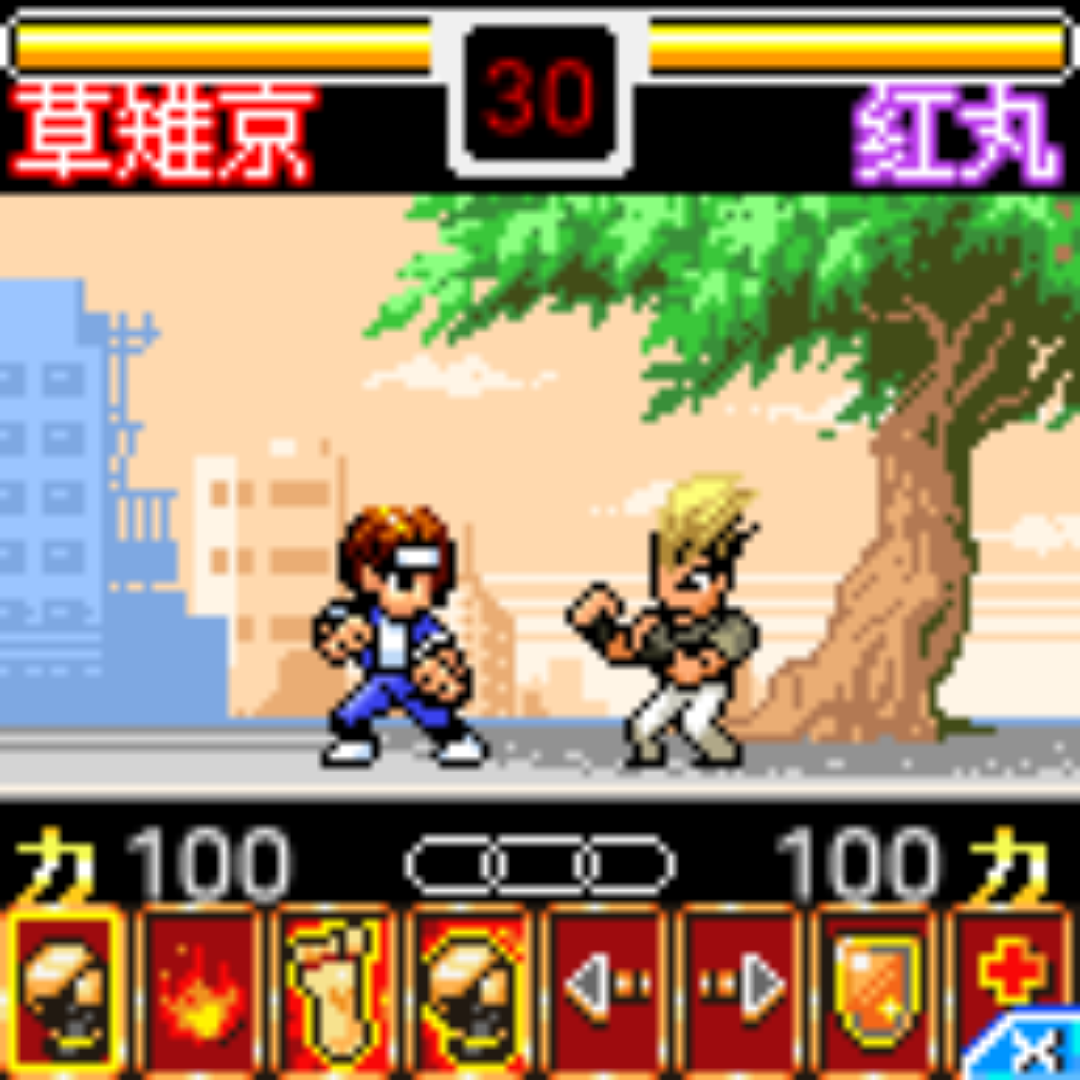Close the game with the X button
1080x1080 pixels.
coord(1035,1052)
